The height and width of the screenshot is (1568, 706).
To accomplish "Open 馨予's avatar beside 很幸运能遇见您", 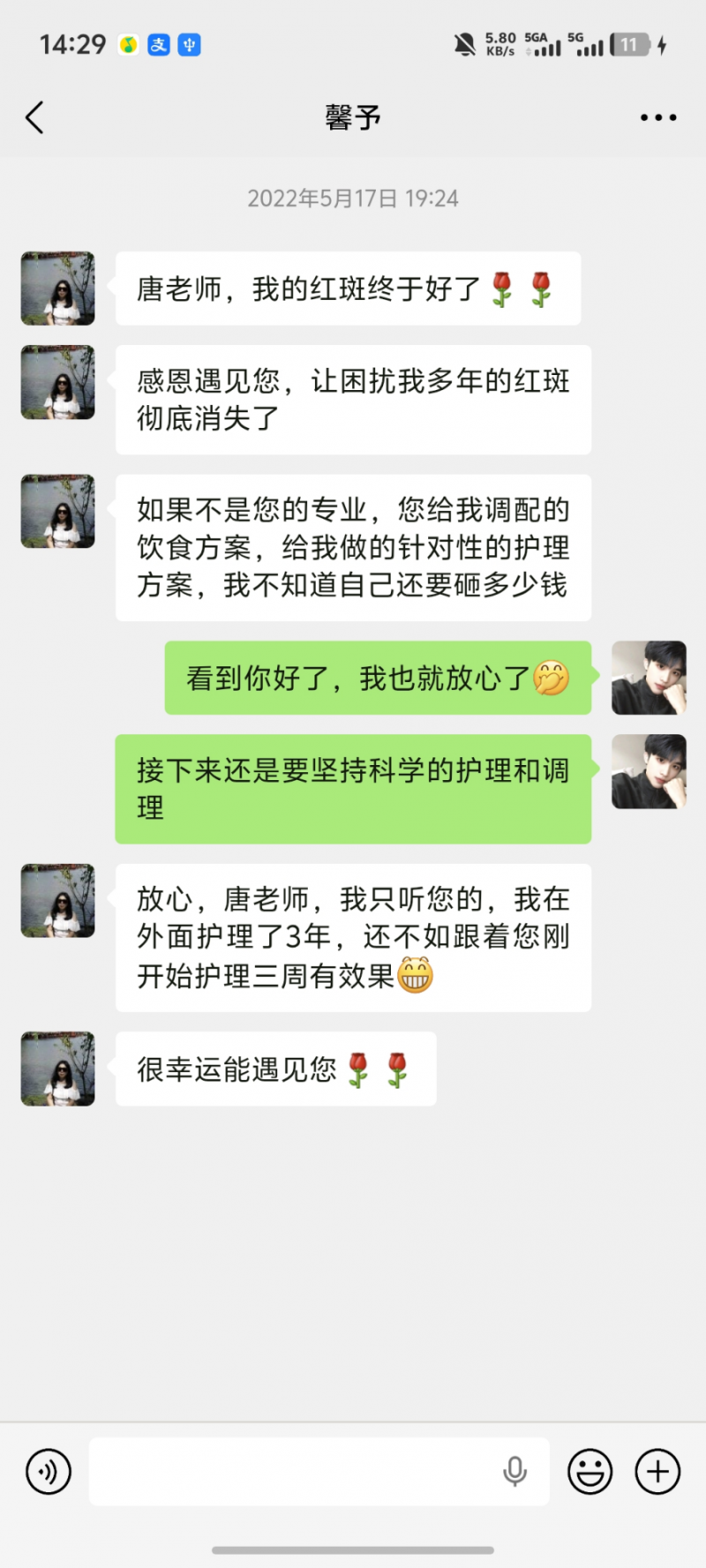I will click(58, 1069).
